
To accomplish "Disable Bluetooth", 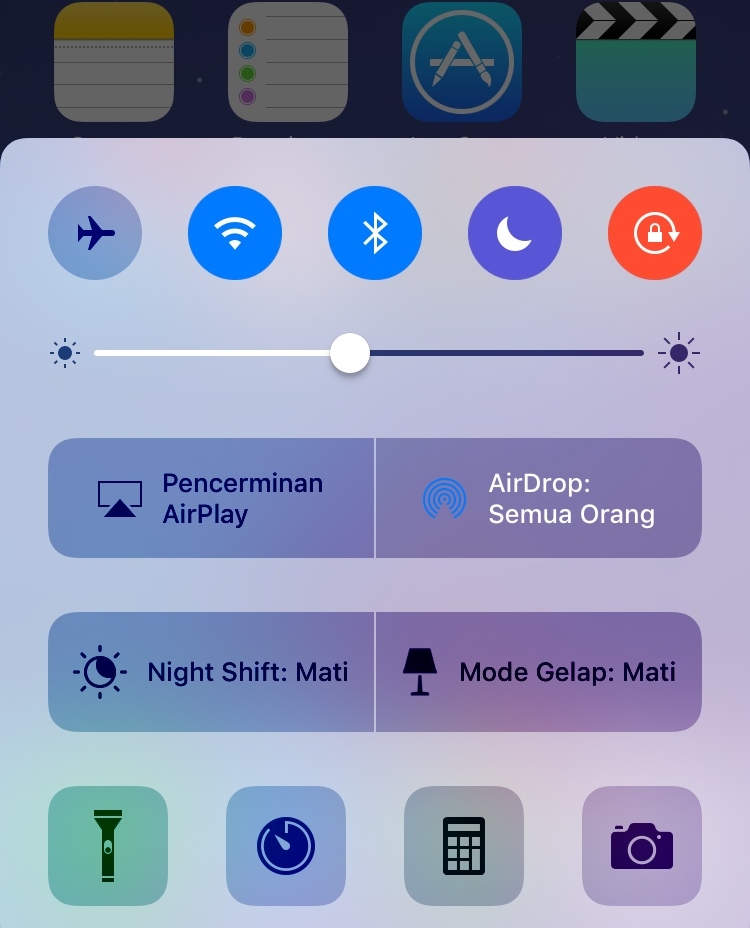I will coord(375,234).
